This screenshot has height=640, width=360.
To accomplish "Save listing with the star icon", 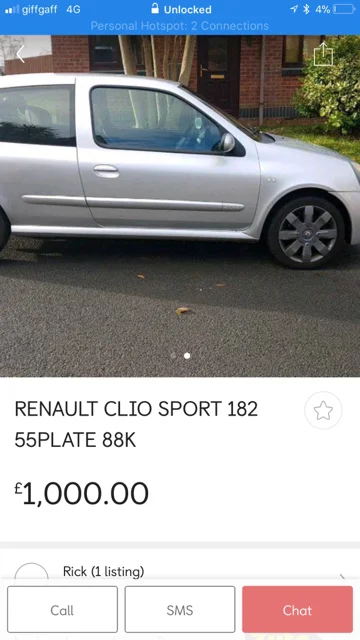I will pyautogui.click(x=323, y=411).
